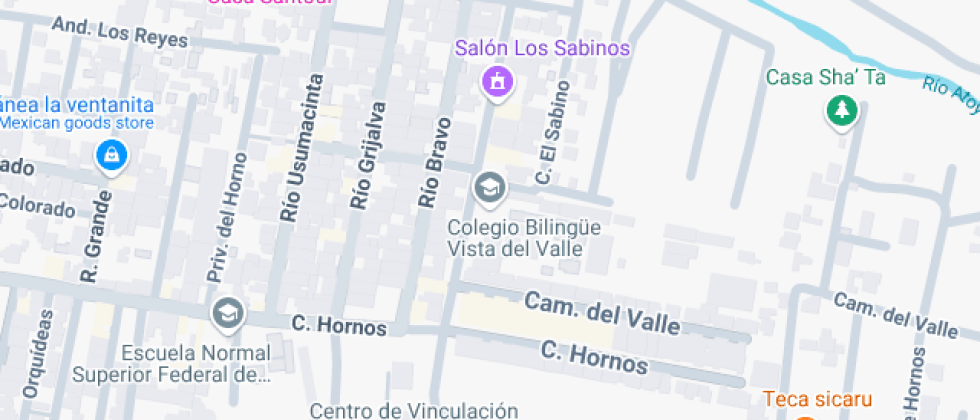This screenshot has height=420, width=980.
Task: Open the Mexican goods store shopping pin
Action: pos(112,157)
